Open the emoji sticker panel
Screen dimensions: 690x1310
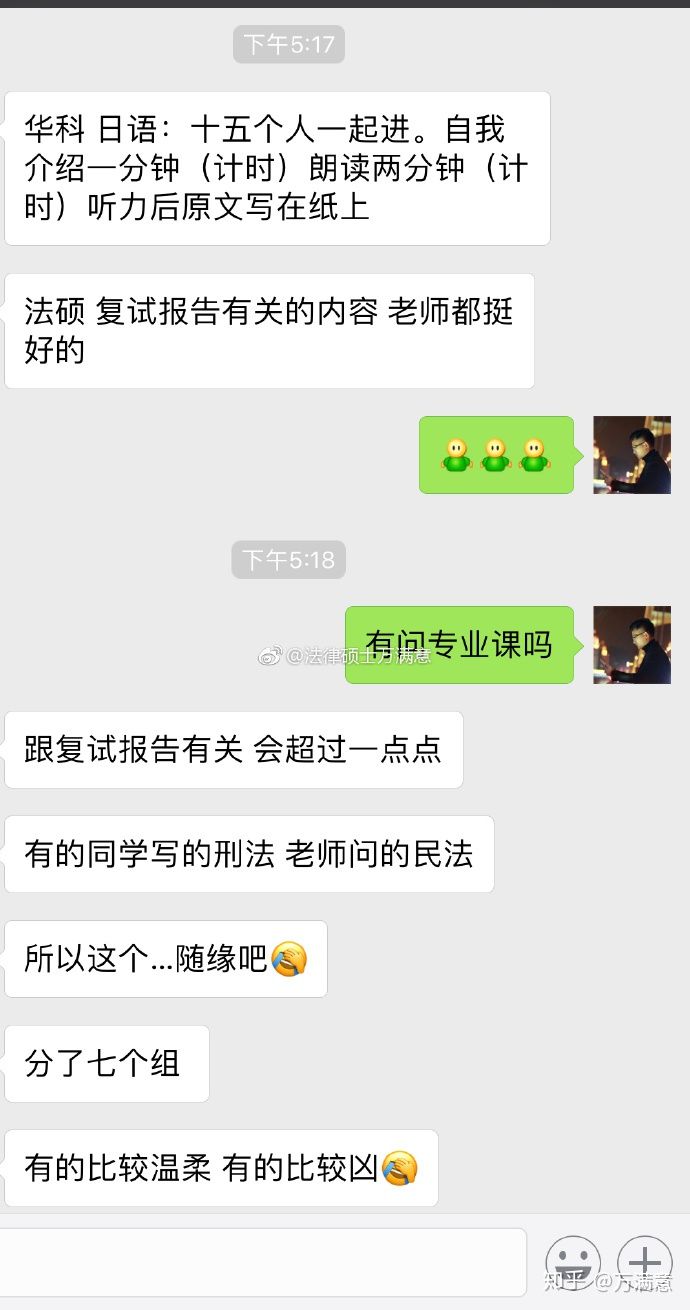(x=573, y=1263)
